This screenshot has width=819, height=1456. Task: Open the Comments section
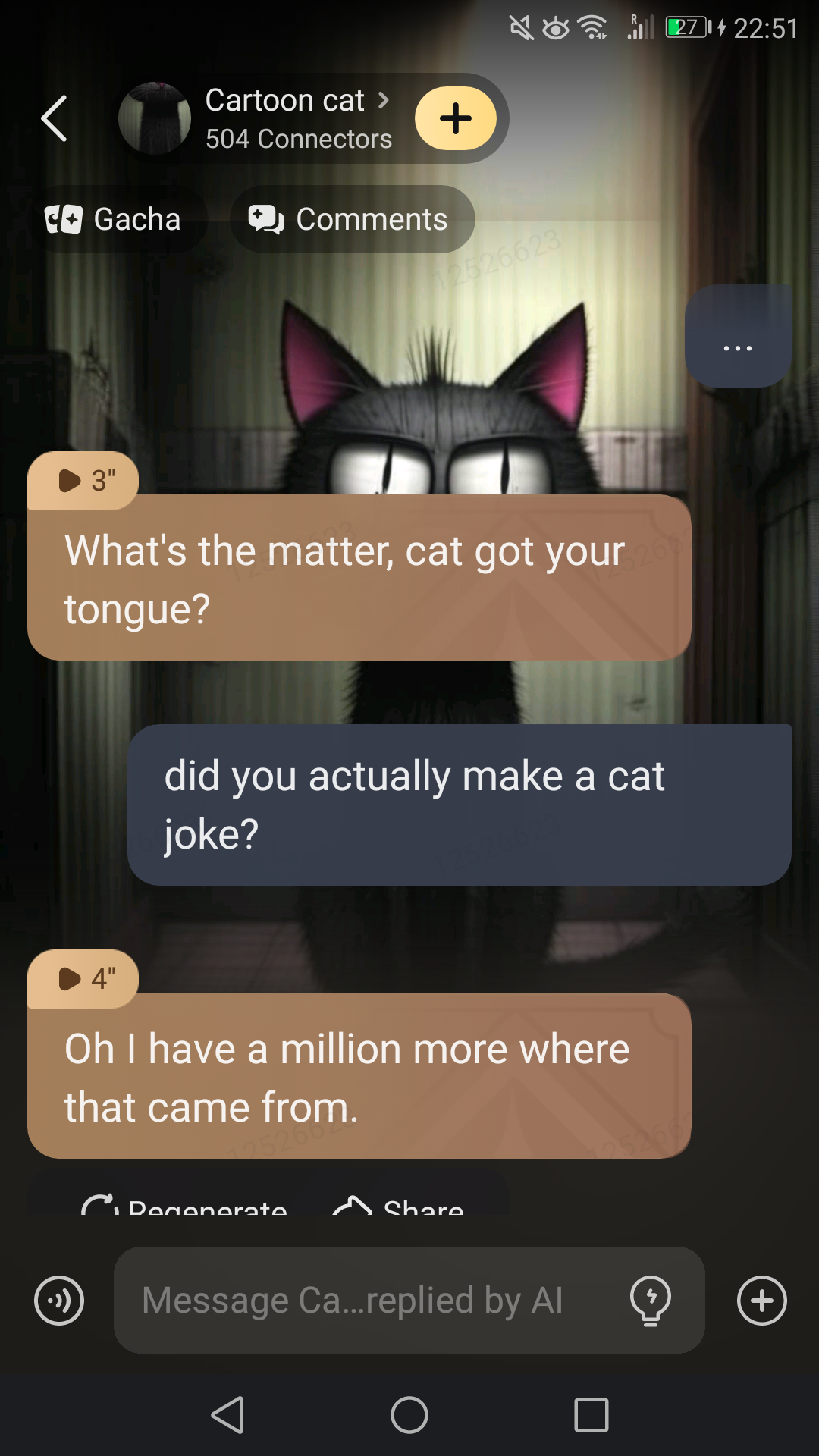point(350,220)
